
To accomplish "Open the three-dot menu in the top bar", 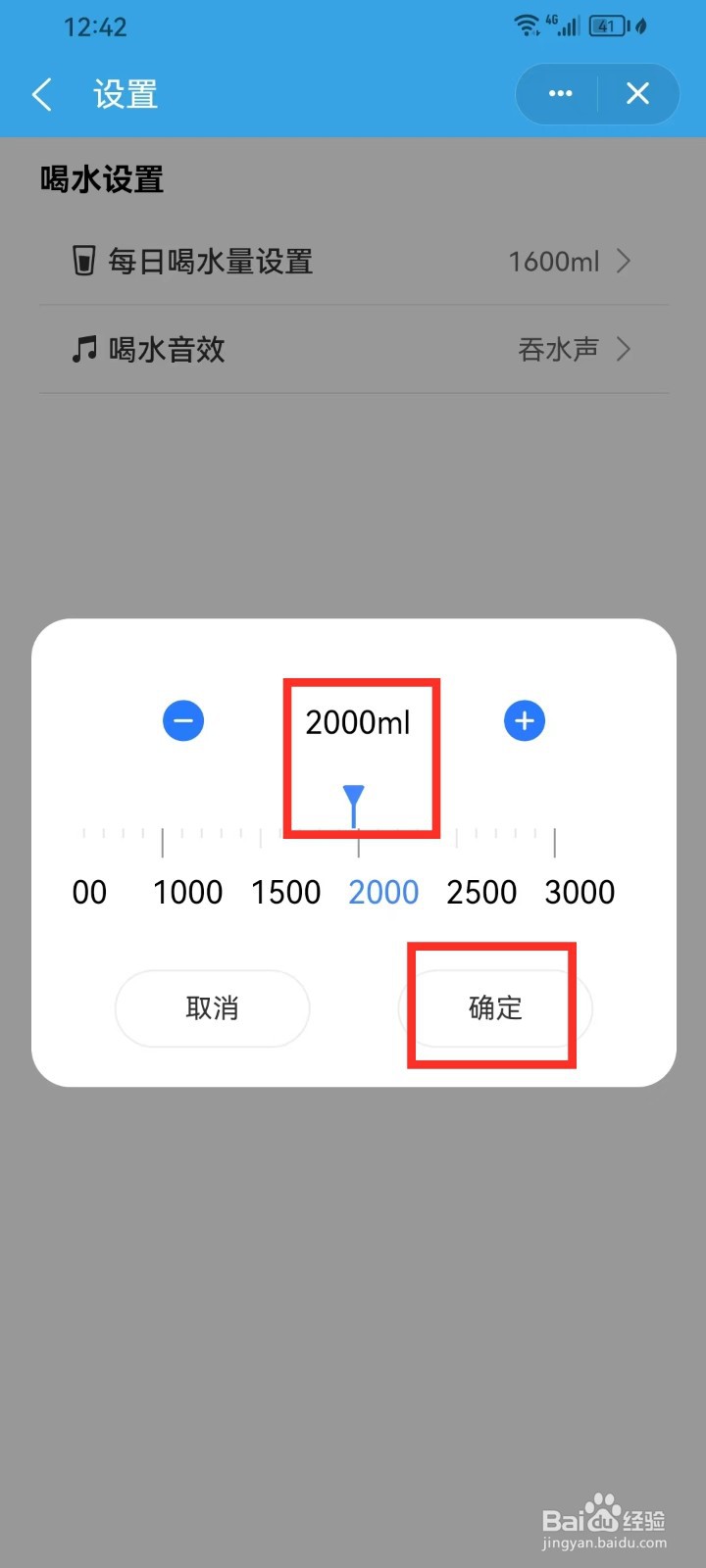I will [x=559, y=93].
